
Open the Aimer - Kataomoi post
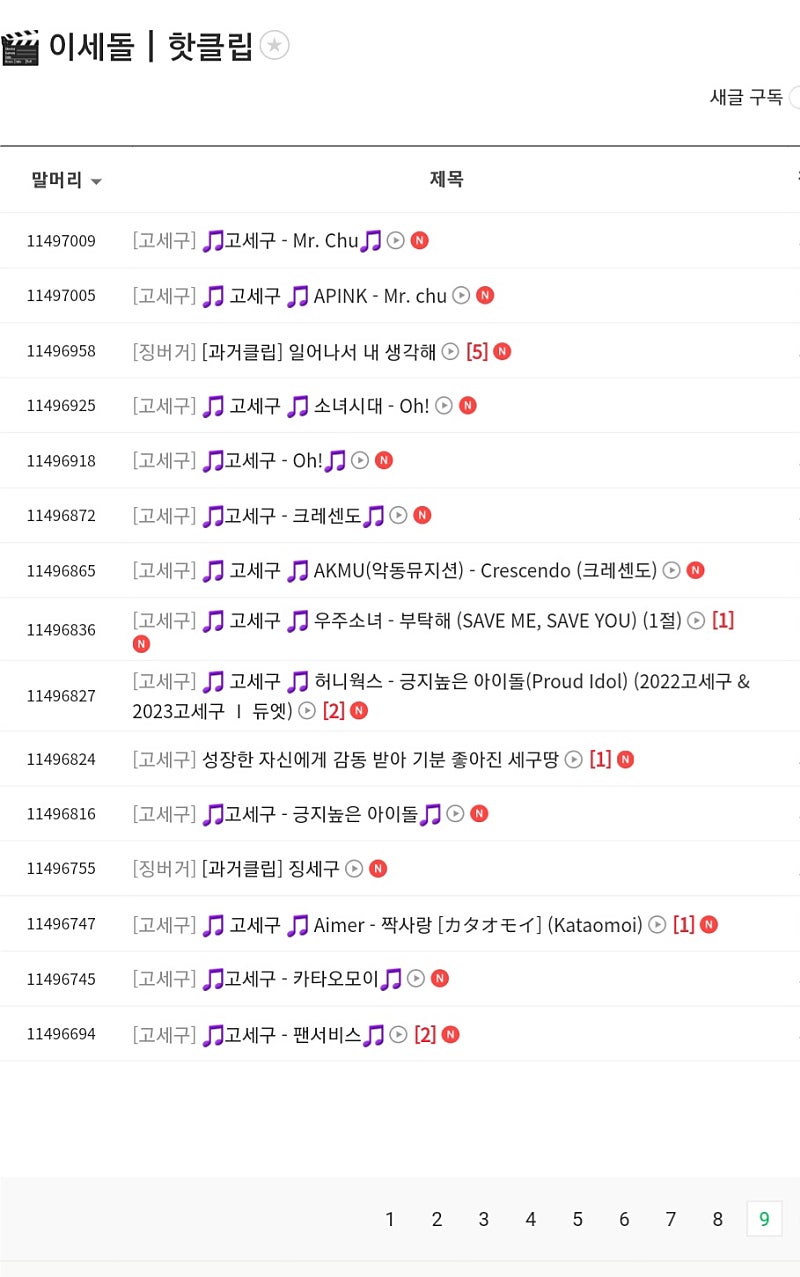click(421, 925)
